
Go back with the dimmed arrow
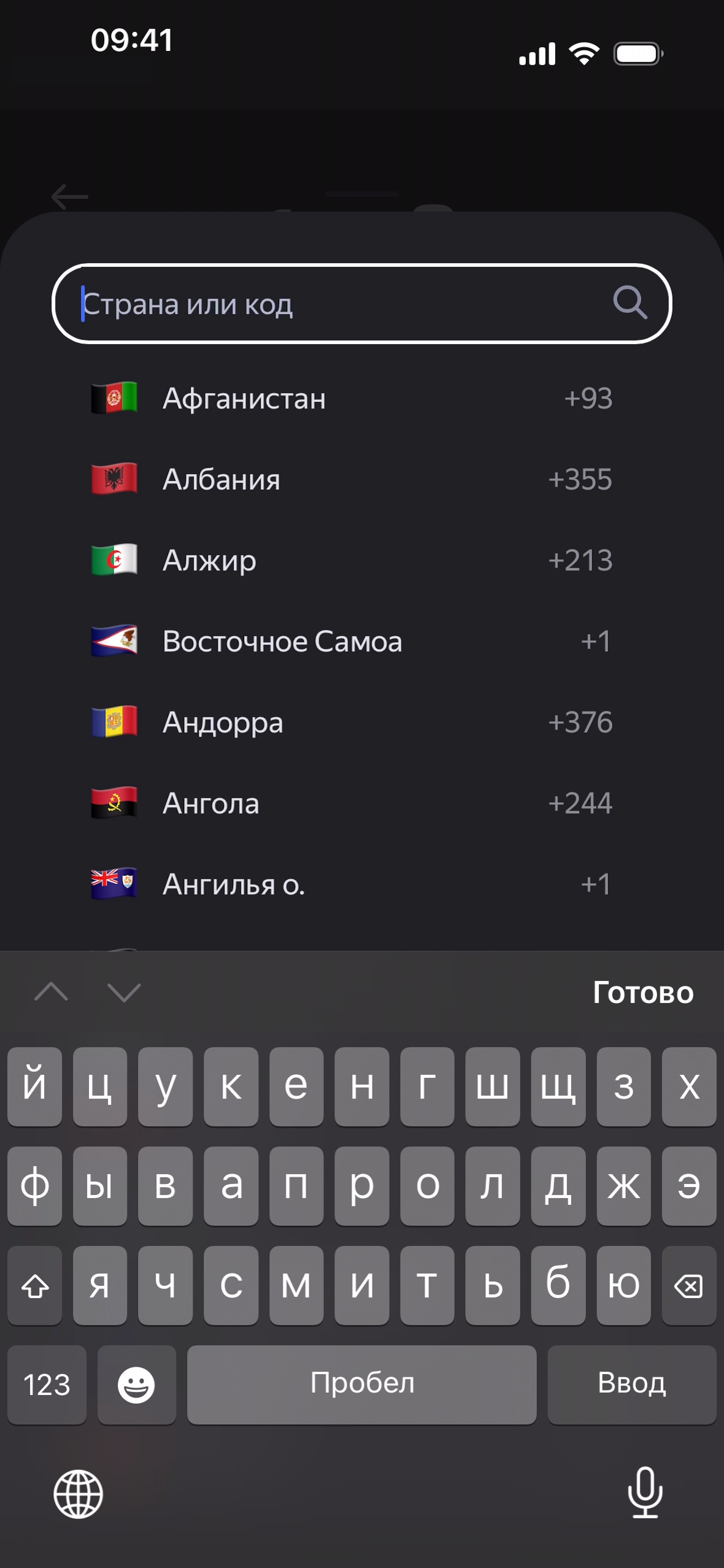(x=70, y=197)
